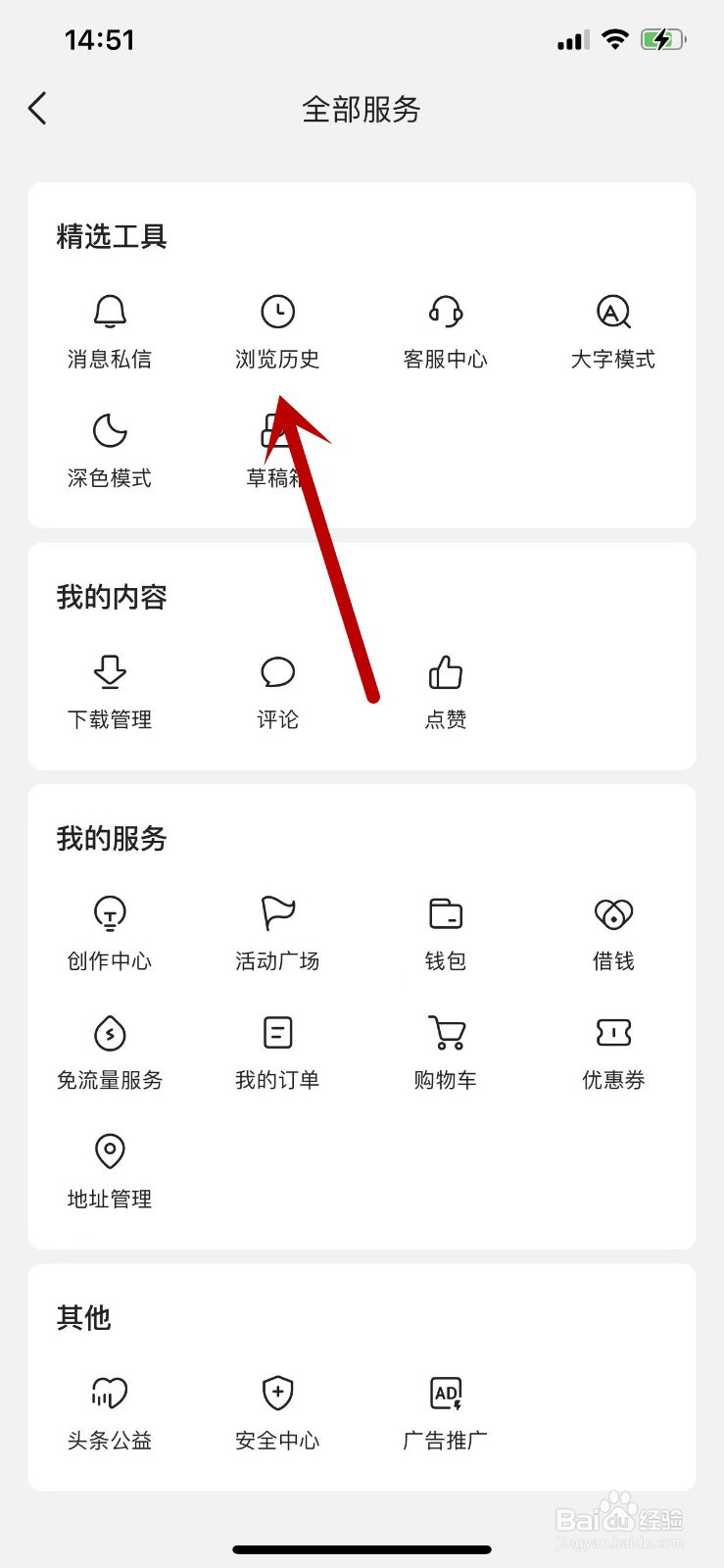Open 优惠券 coupons

click(x=613, y=1052)
